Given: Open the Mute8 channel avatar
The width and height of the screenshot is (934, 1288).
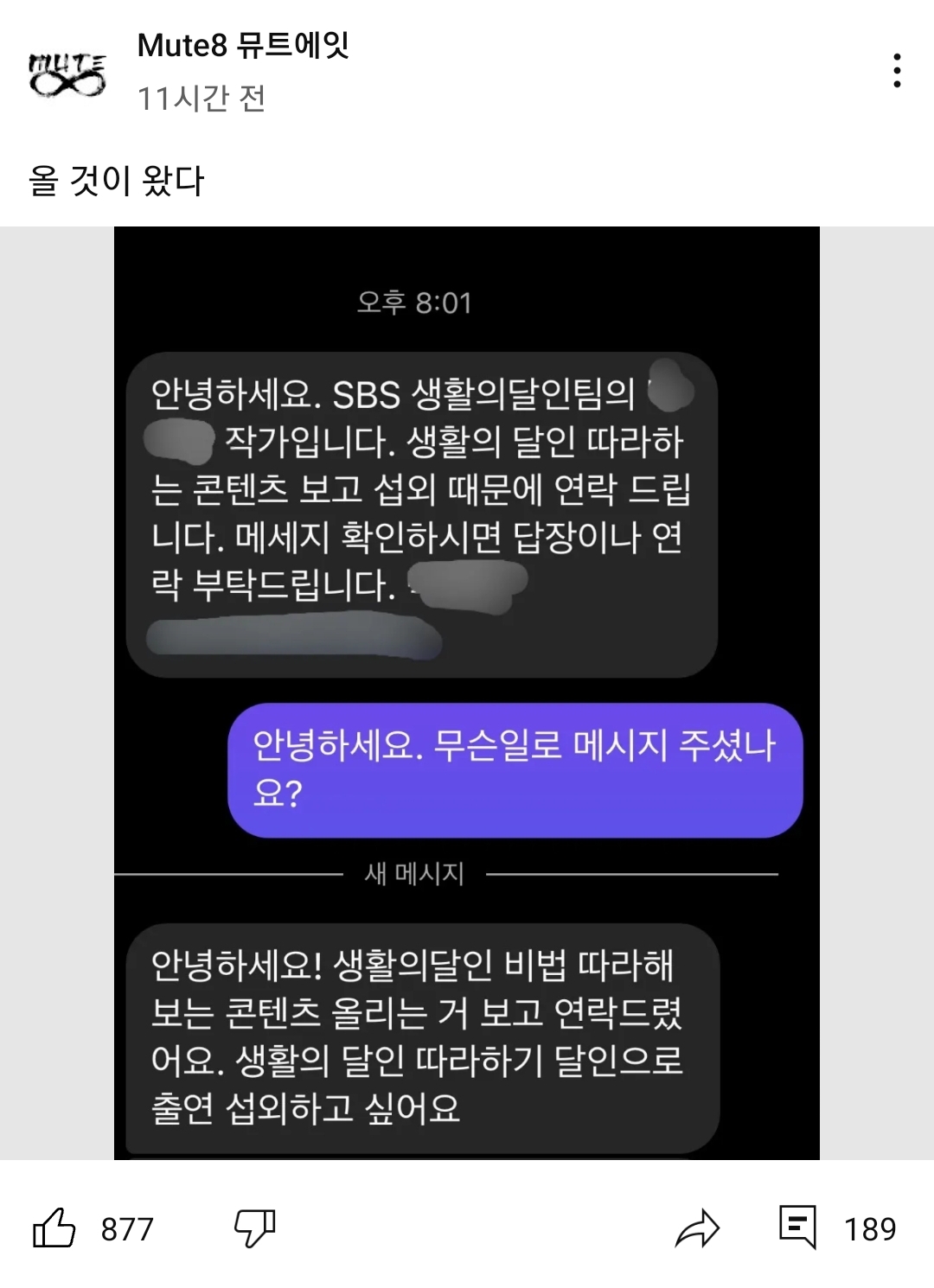Looking at the screenshot, I should 67,73.
